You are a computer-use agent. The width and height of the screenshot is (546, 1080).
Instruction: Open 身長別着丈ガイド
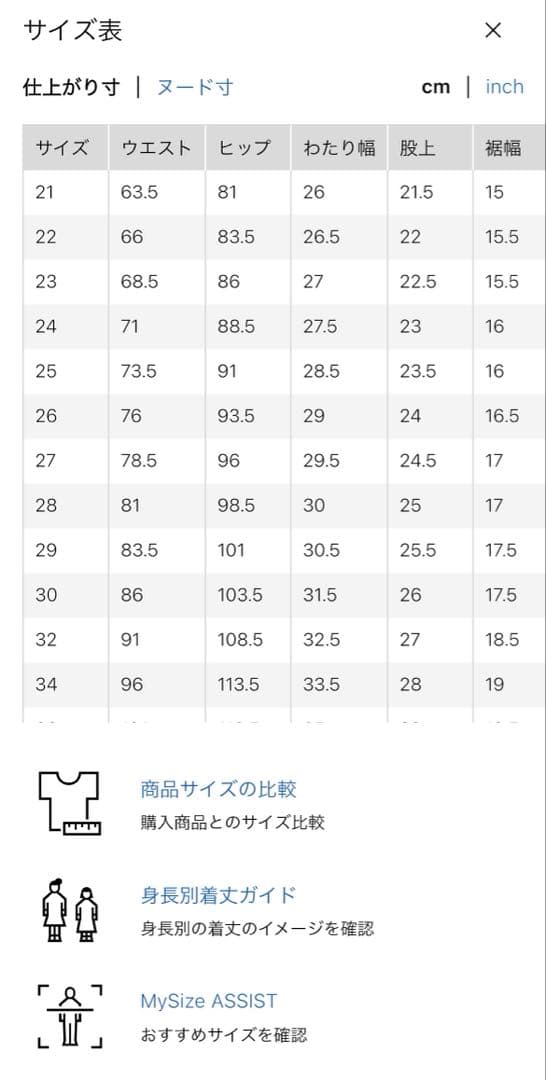(x=218, y=895)
